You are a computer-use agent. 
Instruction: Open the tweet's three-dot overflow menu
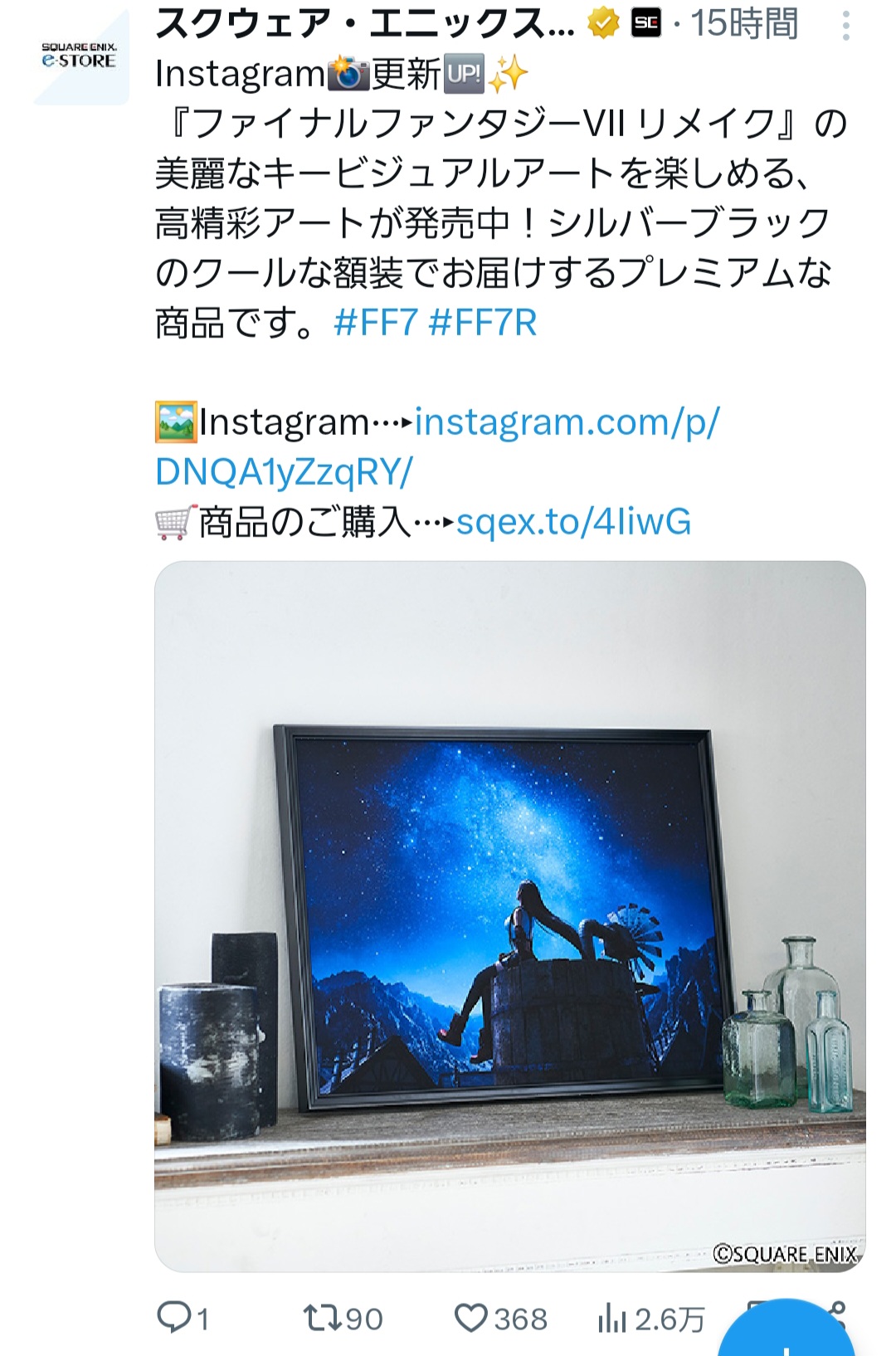[x=845, y=27]
